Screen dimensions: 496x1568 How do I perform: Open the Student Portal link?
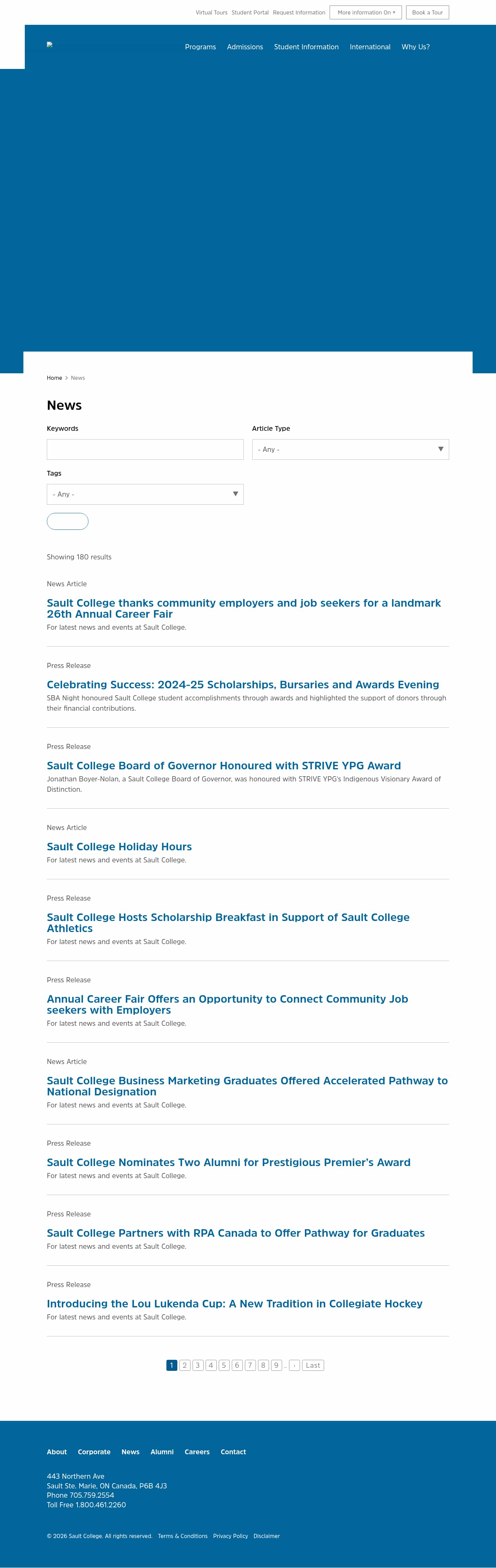pyautogui.click(x=249, y=13)
